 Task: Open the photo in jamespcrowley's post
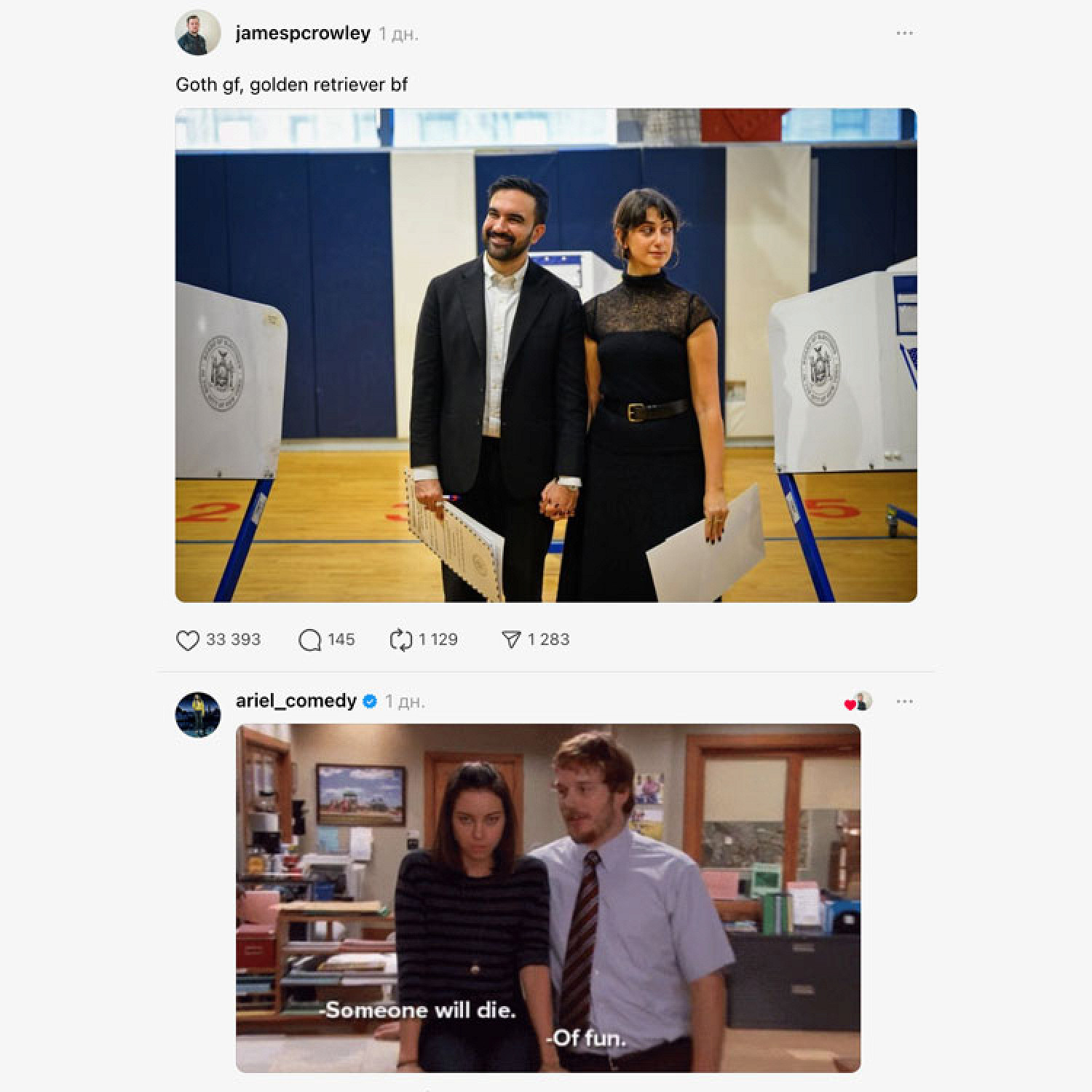click(x=546, y=355)
